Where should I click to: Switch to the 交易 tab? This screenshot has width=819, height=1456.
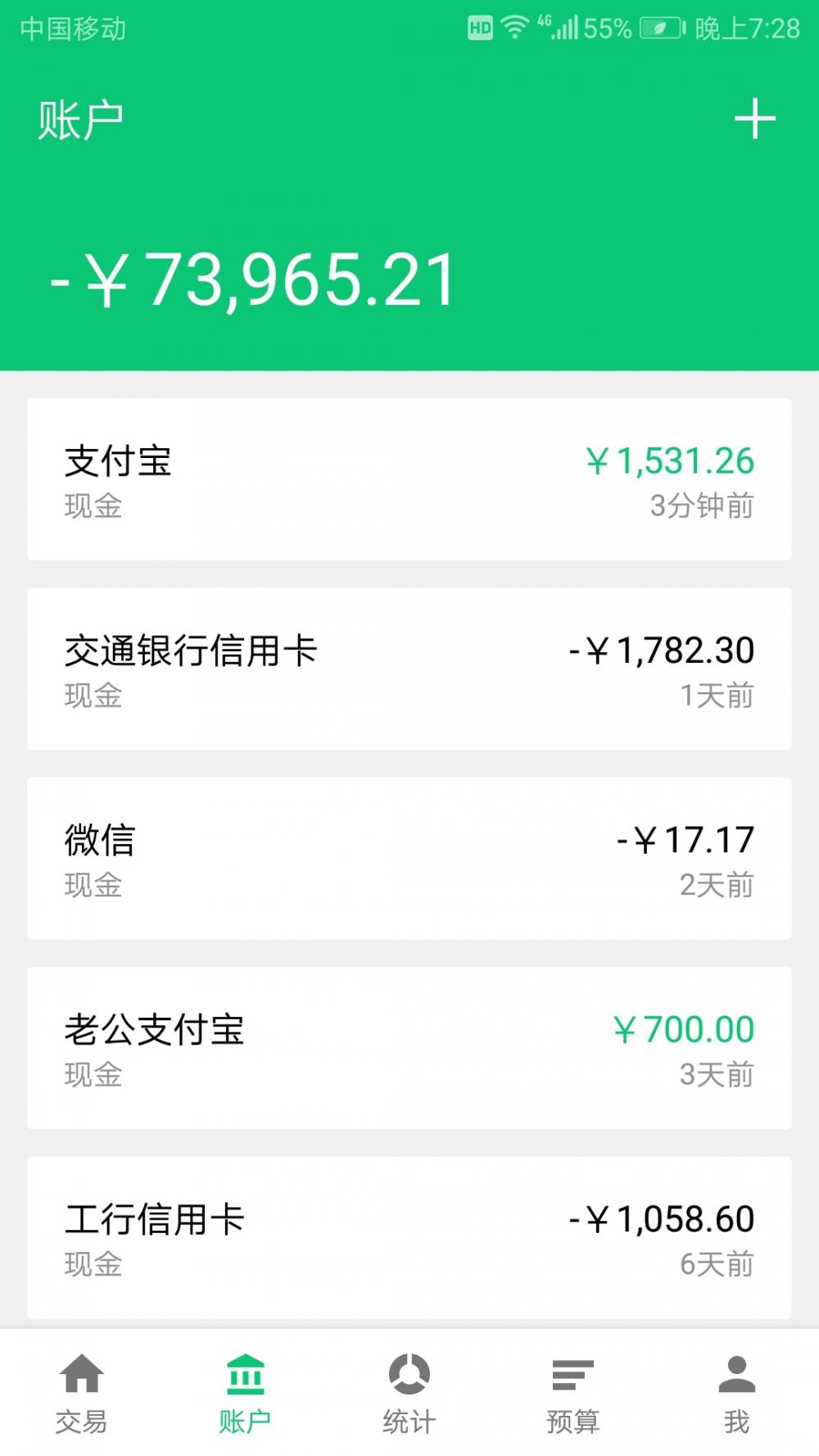tap(82, 1393)
